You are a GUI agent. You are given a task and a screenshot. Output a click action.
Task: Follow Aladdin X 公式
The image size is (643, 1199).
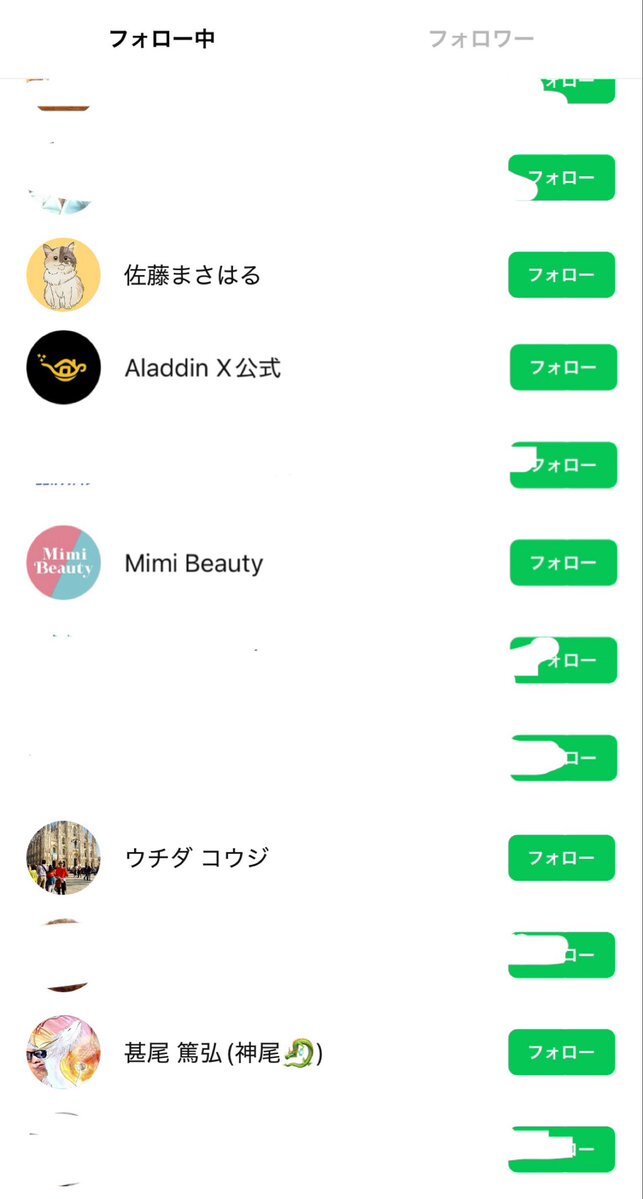point(563,367)
